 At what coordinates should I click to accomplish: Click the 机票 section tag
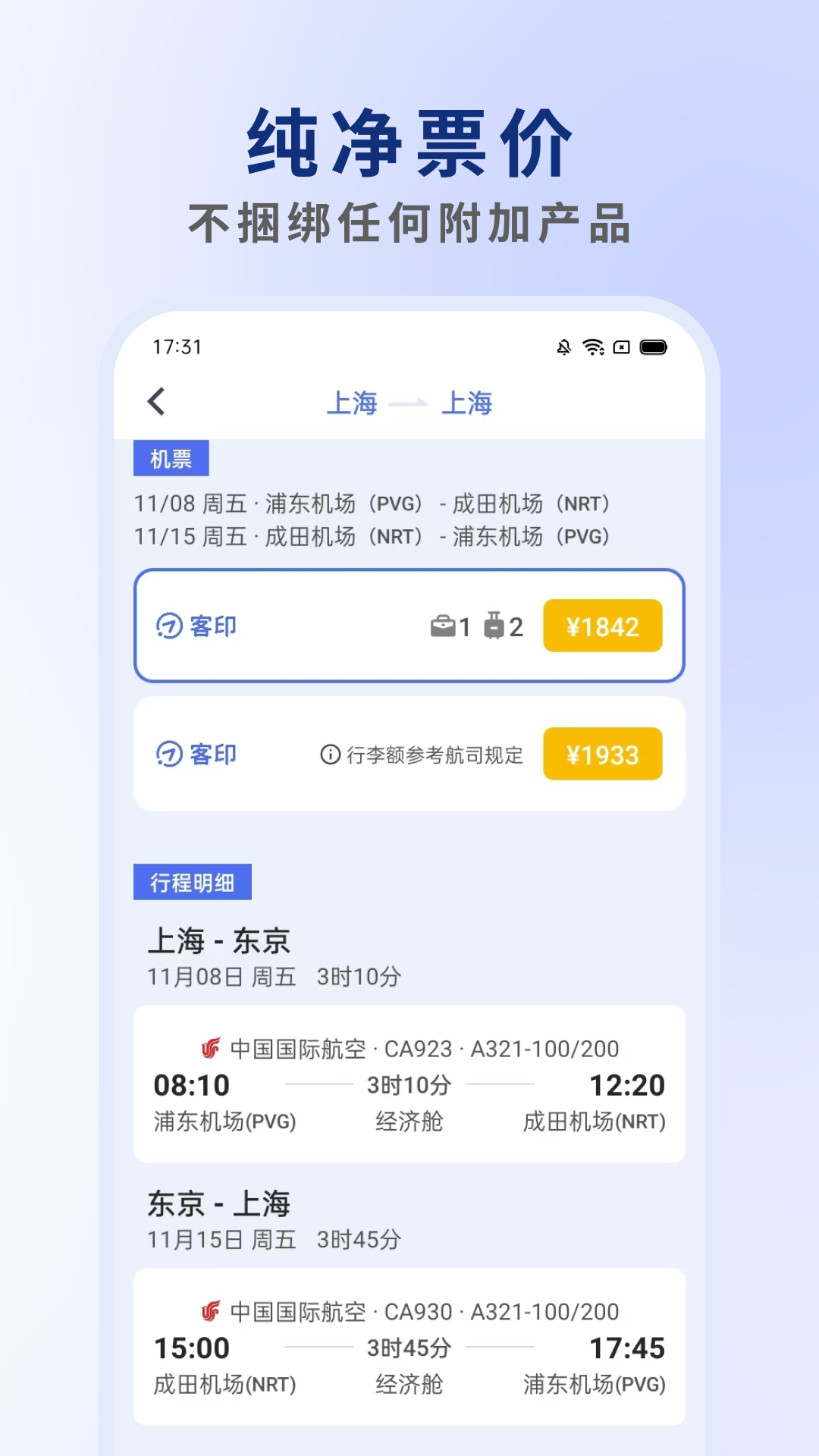(x=171, y=458)
